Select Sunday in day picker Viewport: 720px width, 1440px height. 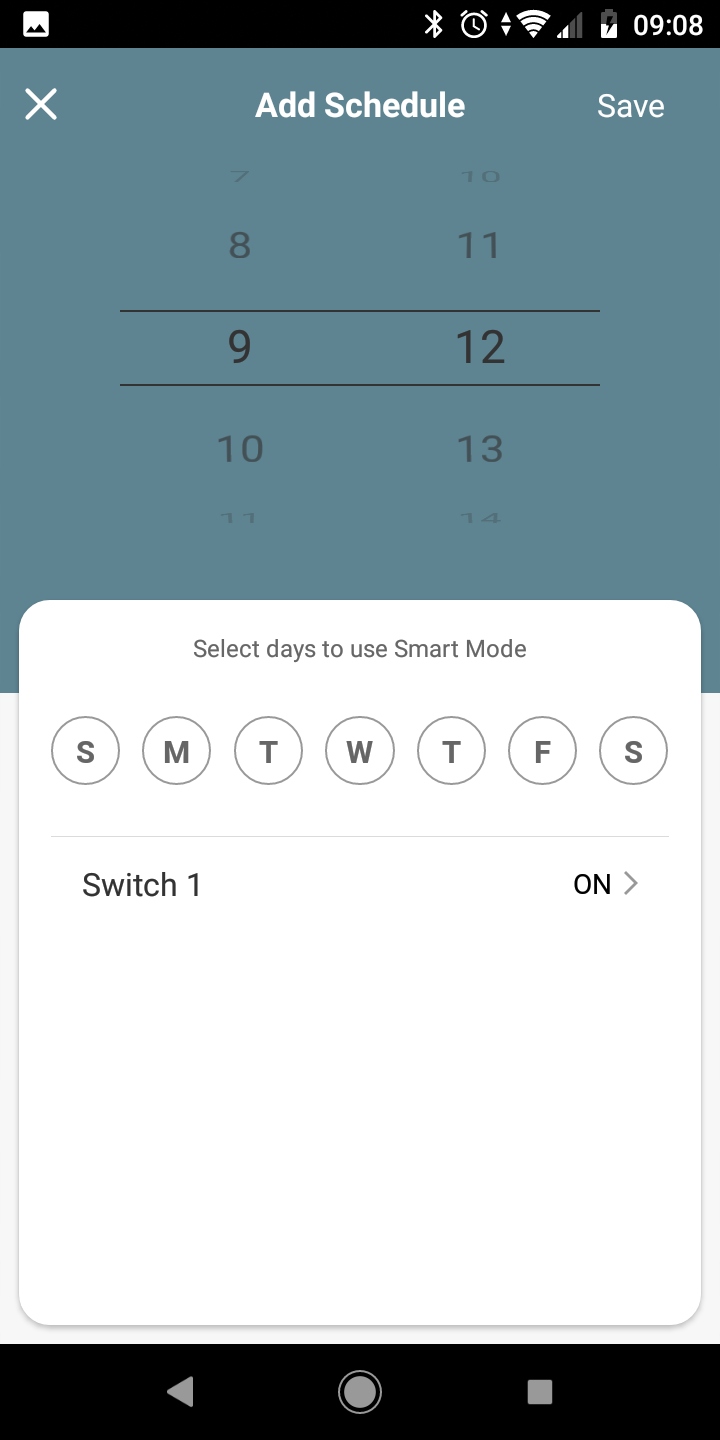pyautogui.click(x=85, y=751)
